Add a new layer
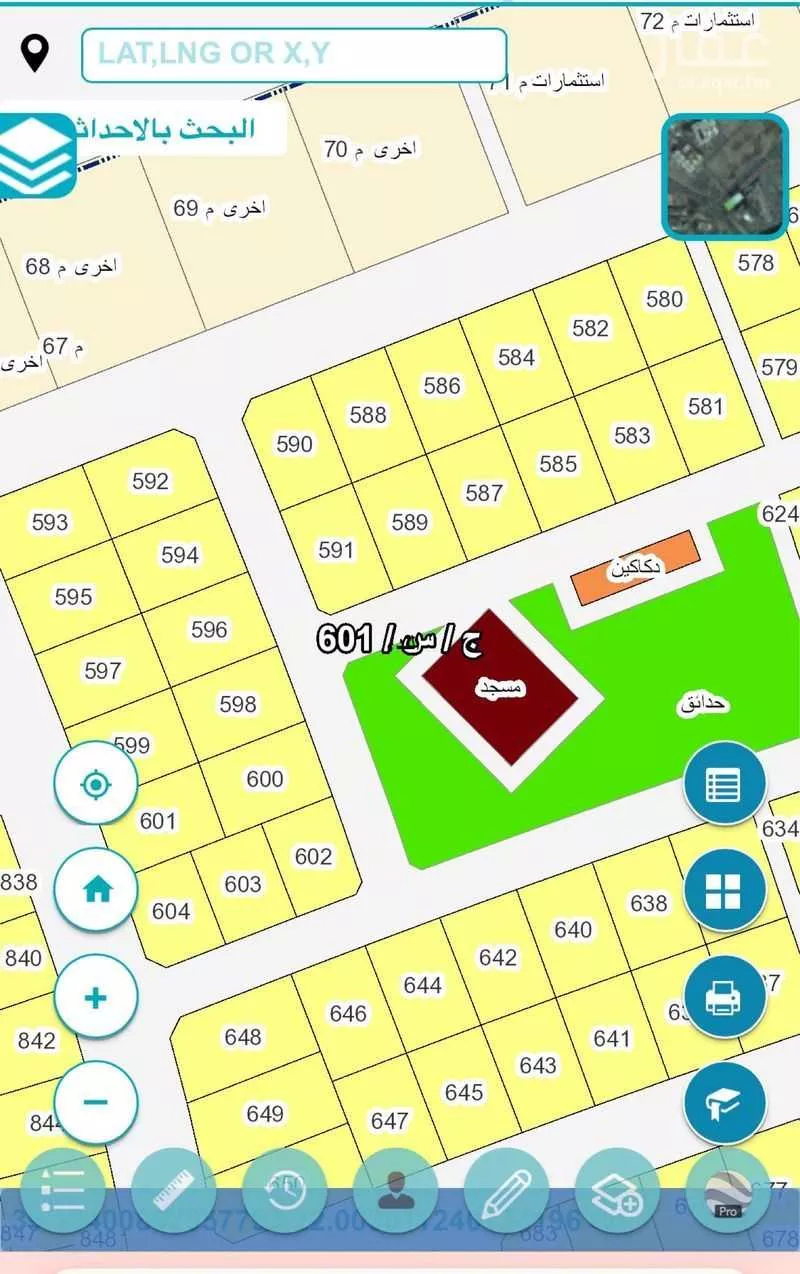The image size is (800, 1274). [618, 1190]
